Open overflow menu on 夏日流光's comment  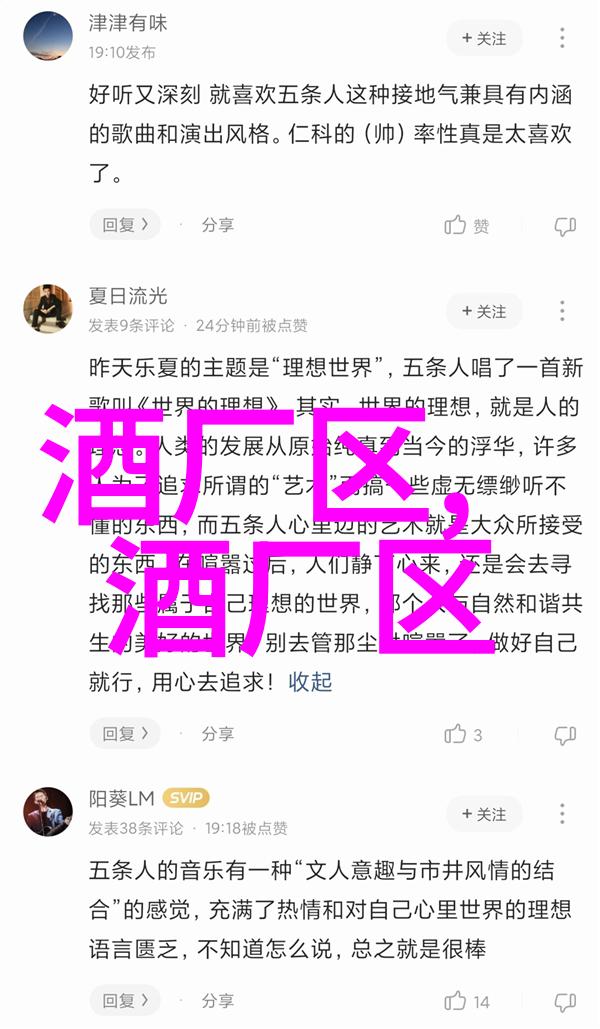[x=563, y=312]
